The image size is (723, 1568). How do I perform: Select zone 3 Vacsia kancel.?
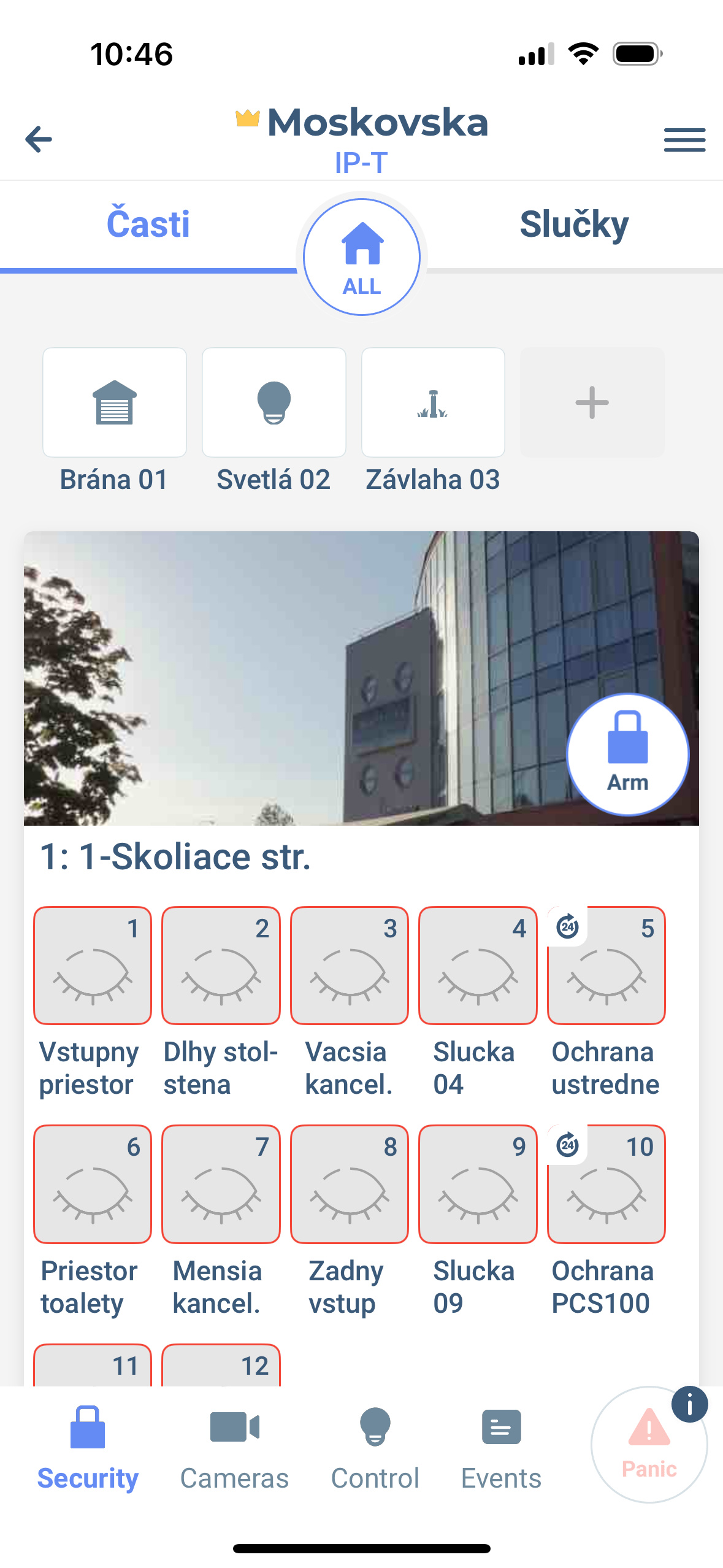350,966
